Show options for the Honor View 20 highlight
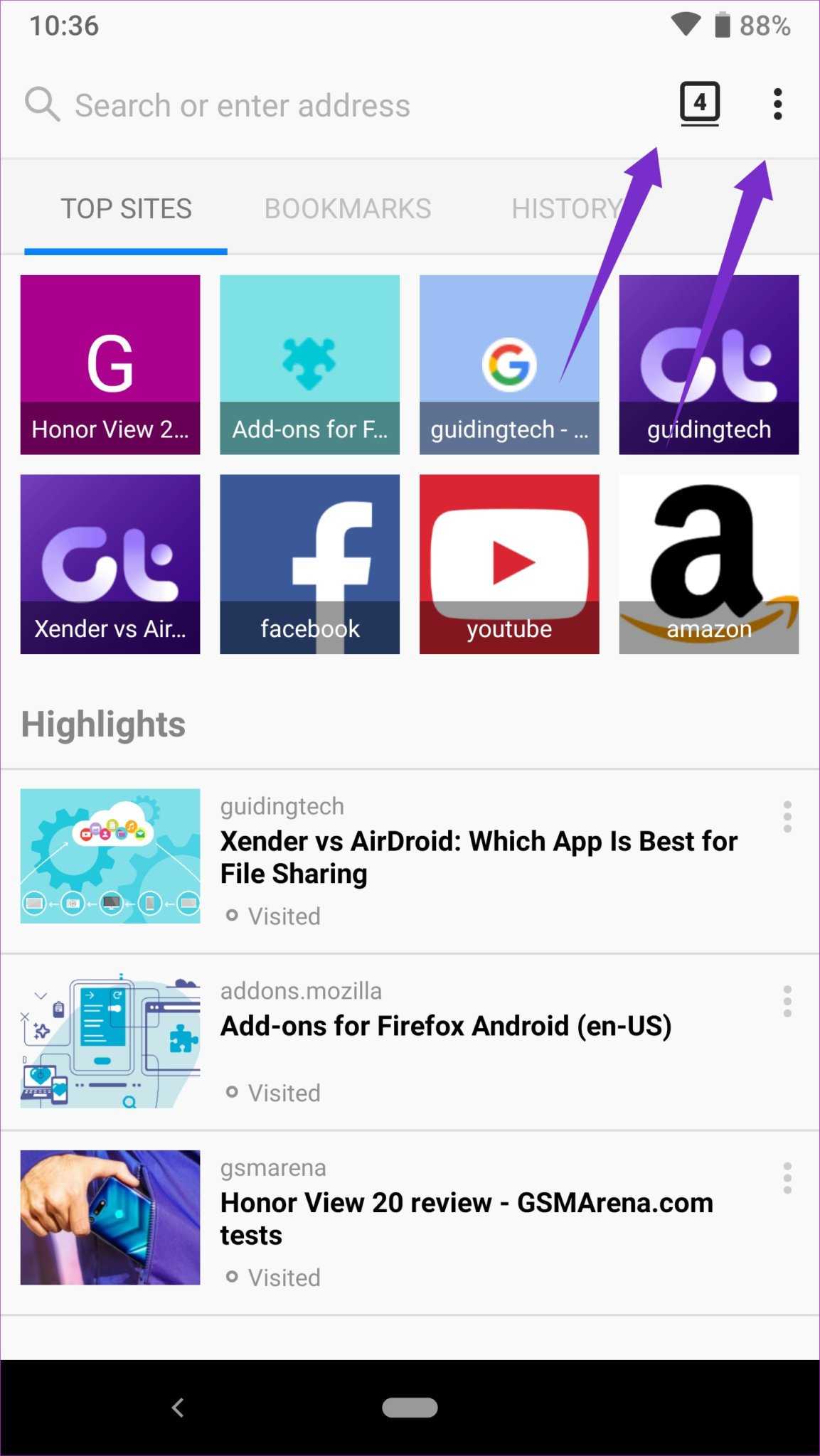Viewport: 820px width, 1456px height. click(x=787, y=1178)
